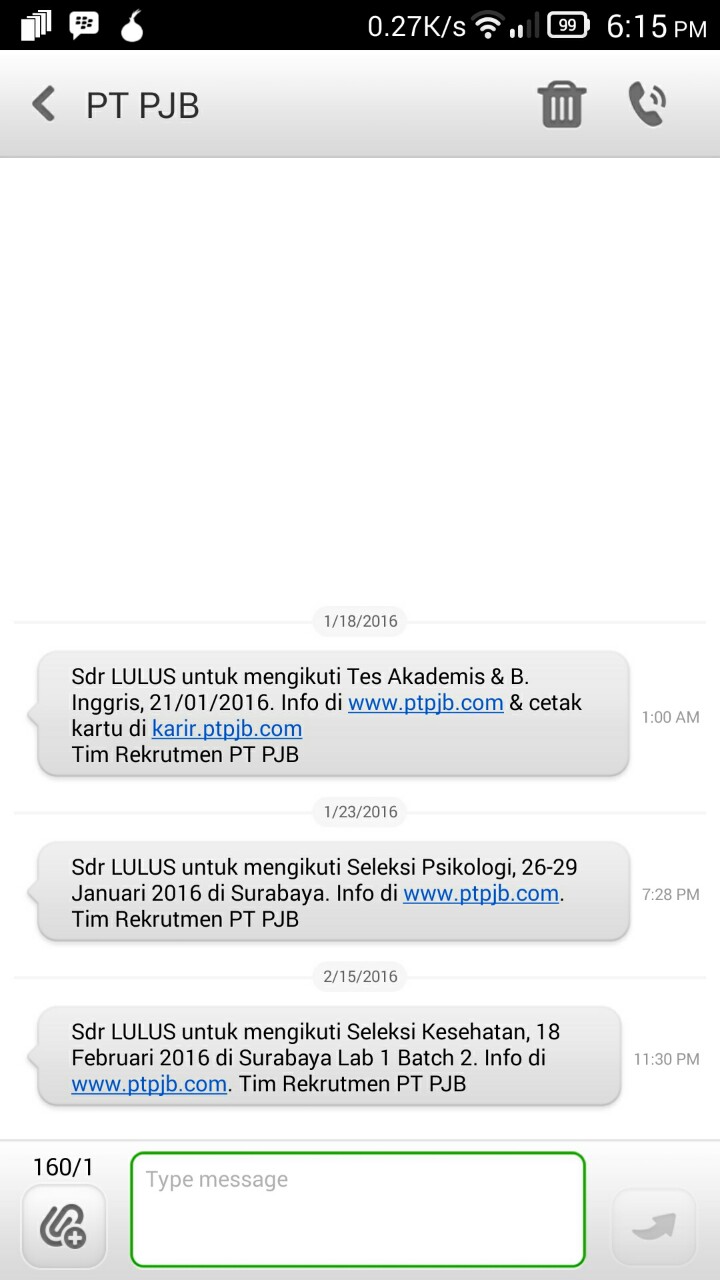
Task: Open the attachment paperclip icon
Action: pyautogui.click(x=63, y=1226)
